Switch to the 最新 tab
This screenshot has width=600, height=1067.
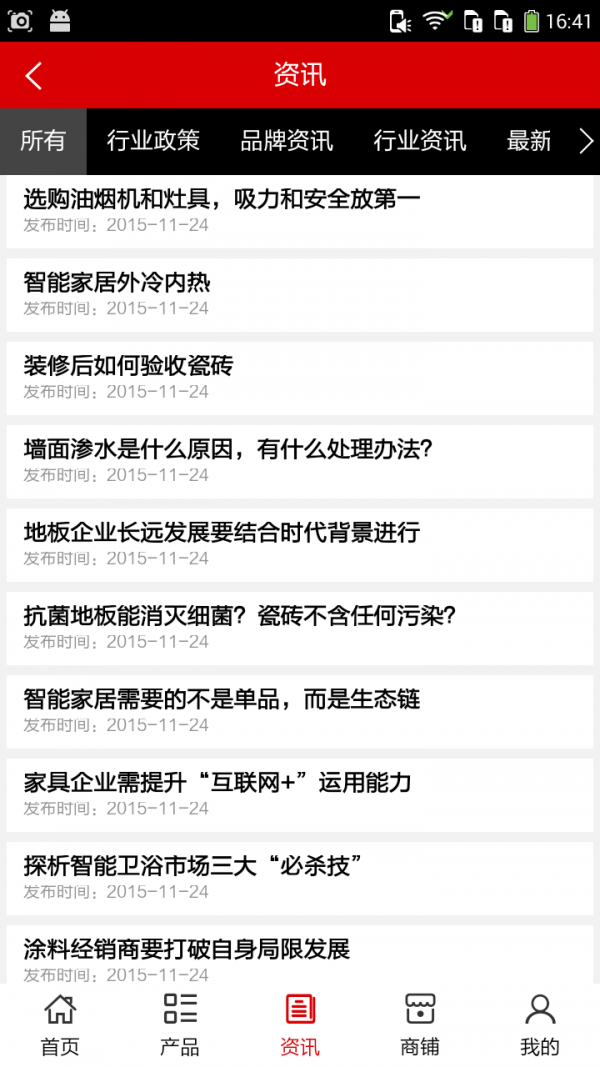coord(529,141)
